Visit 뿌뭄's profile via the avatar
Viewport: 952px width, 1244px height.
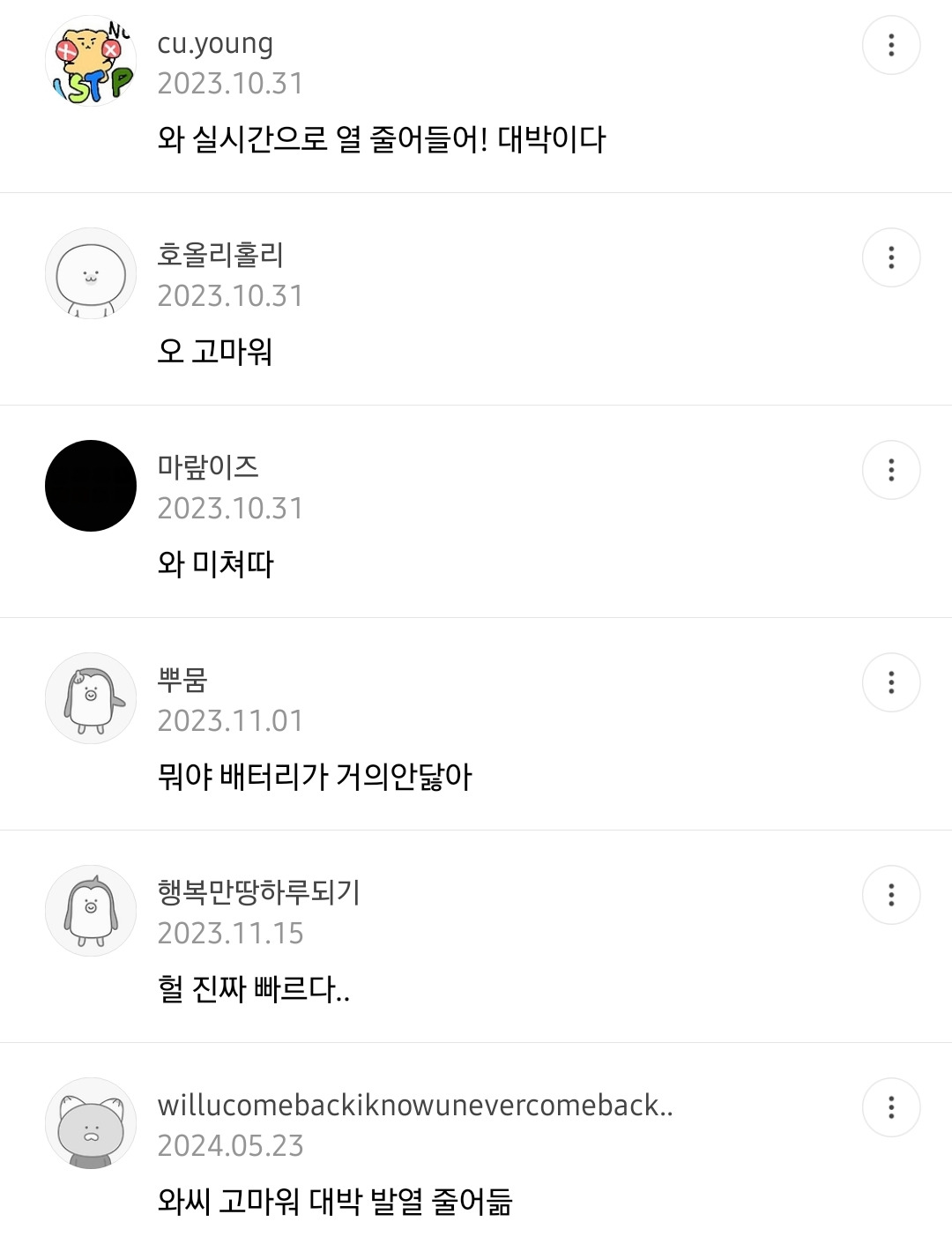point(91,698)
